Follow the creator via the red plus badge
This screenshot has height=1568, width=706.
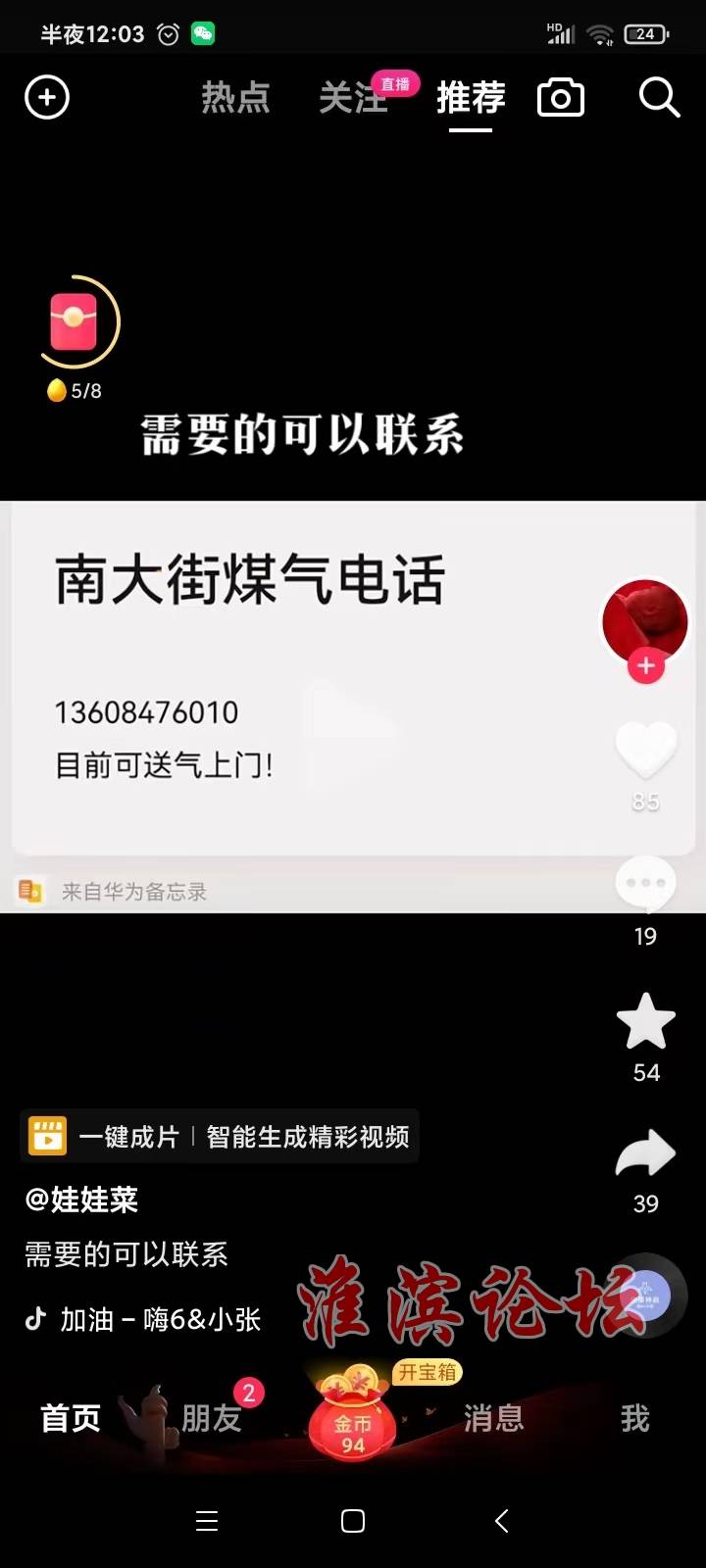(645, 666)
